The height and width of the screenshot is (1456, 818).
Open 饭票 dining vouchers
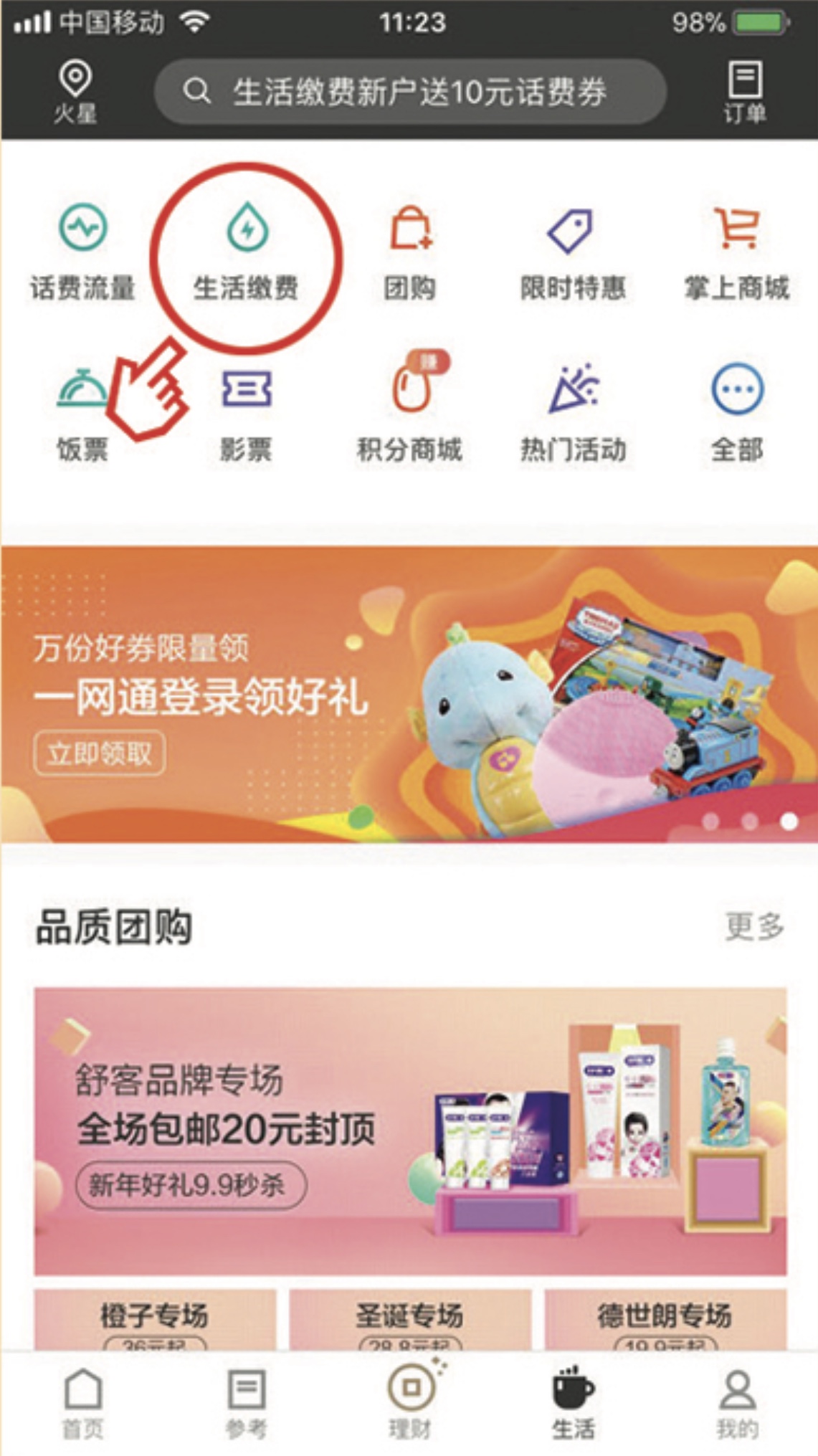[82, 414]
